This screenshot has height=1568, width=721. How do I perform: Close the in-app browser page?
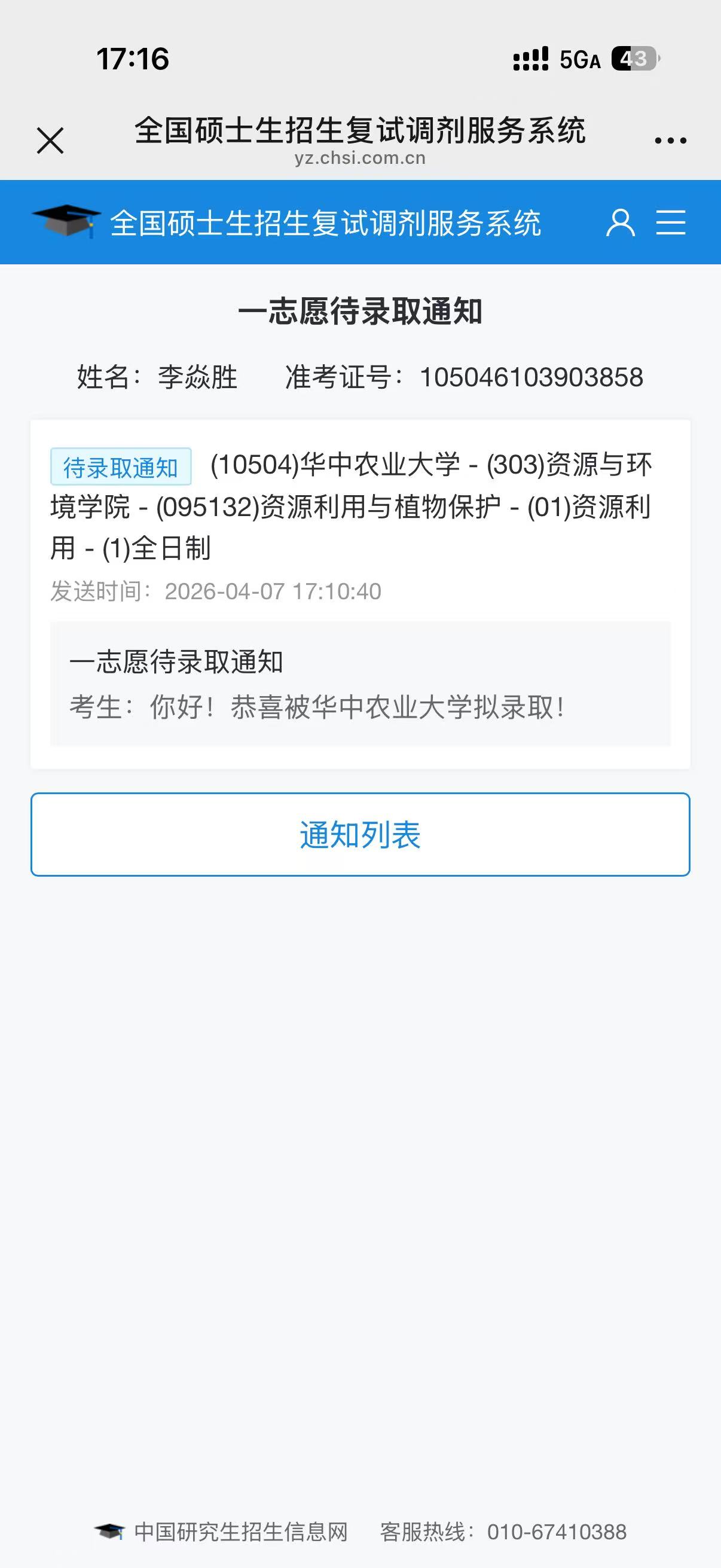(x=50, y=141)
